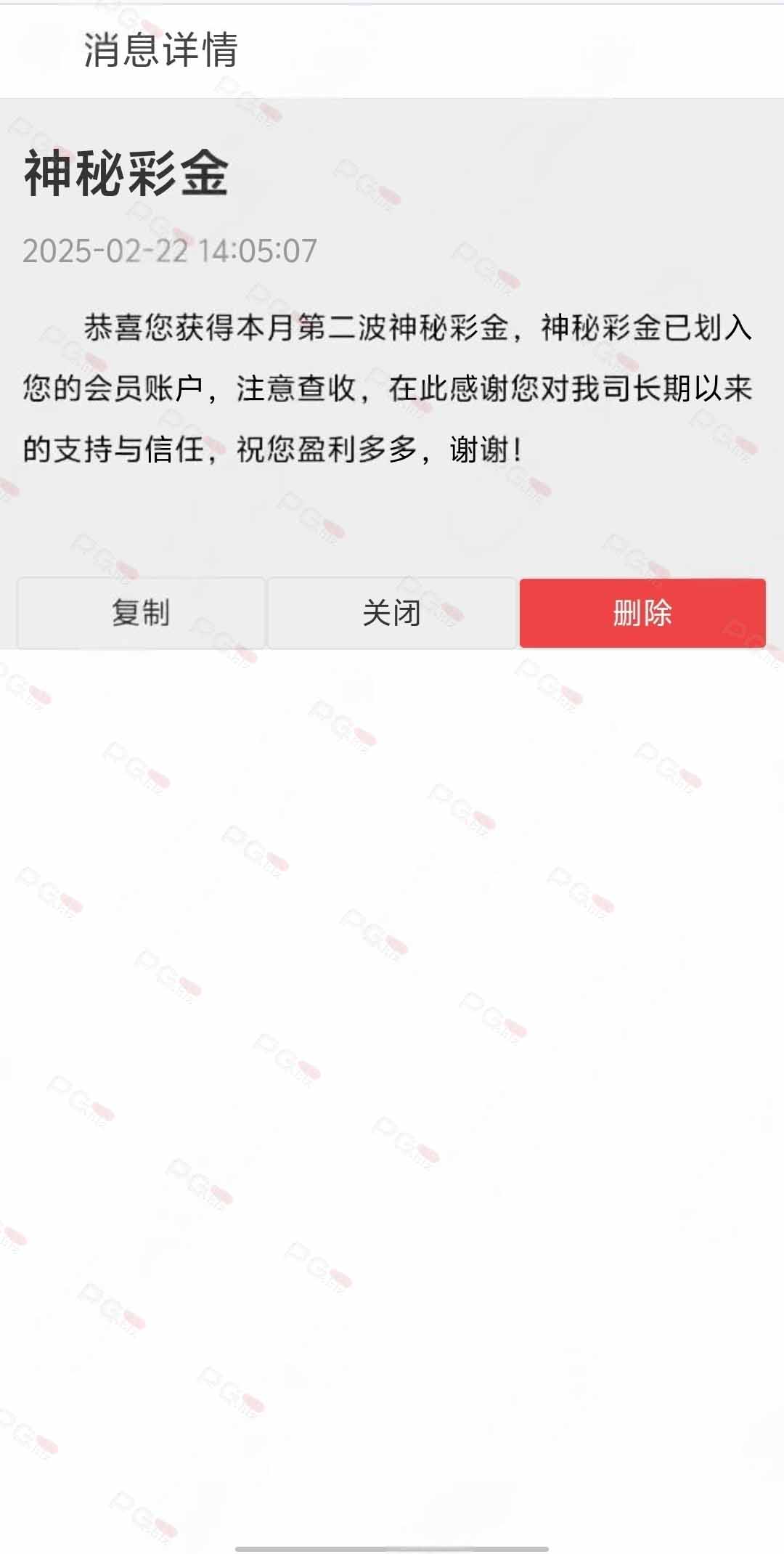
Task: Delete this message with the red 删除 button
Action: pyautogui.click(x=642, y=613)
